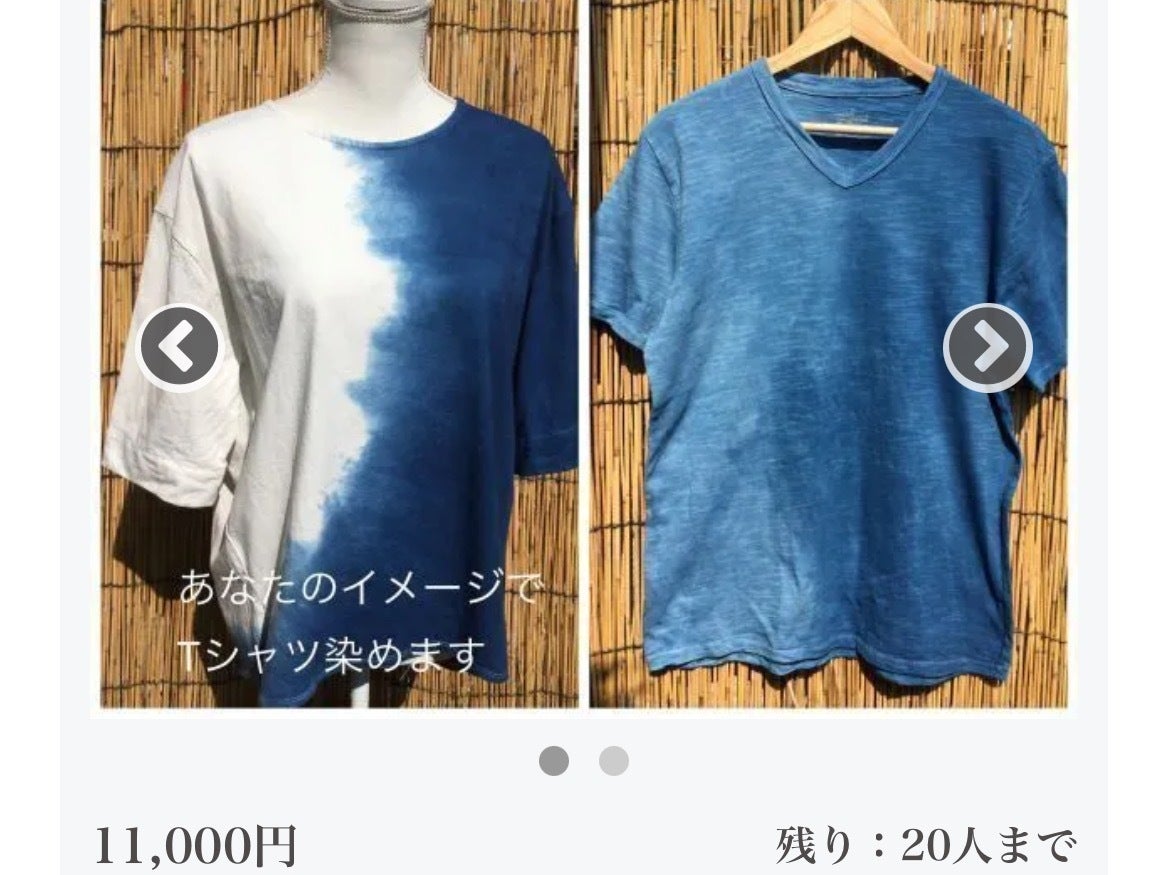Screen dimensions: 1168x875
Task: Jump to the second page indicator dot
Action: (x=614, y=761)
